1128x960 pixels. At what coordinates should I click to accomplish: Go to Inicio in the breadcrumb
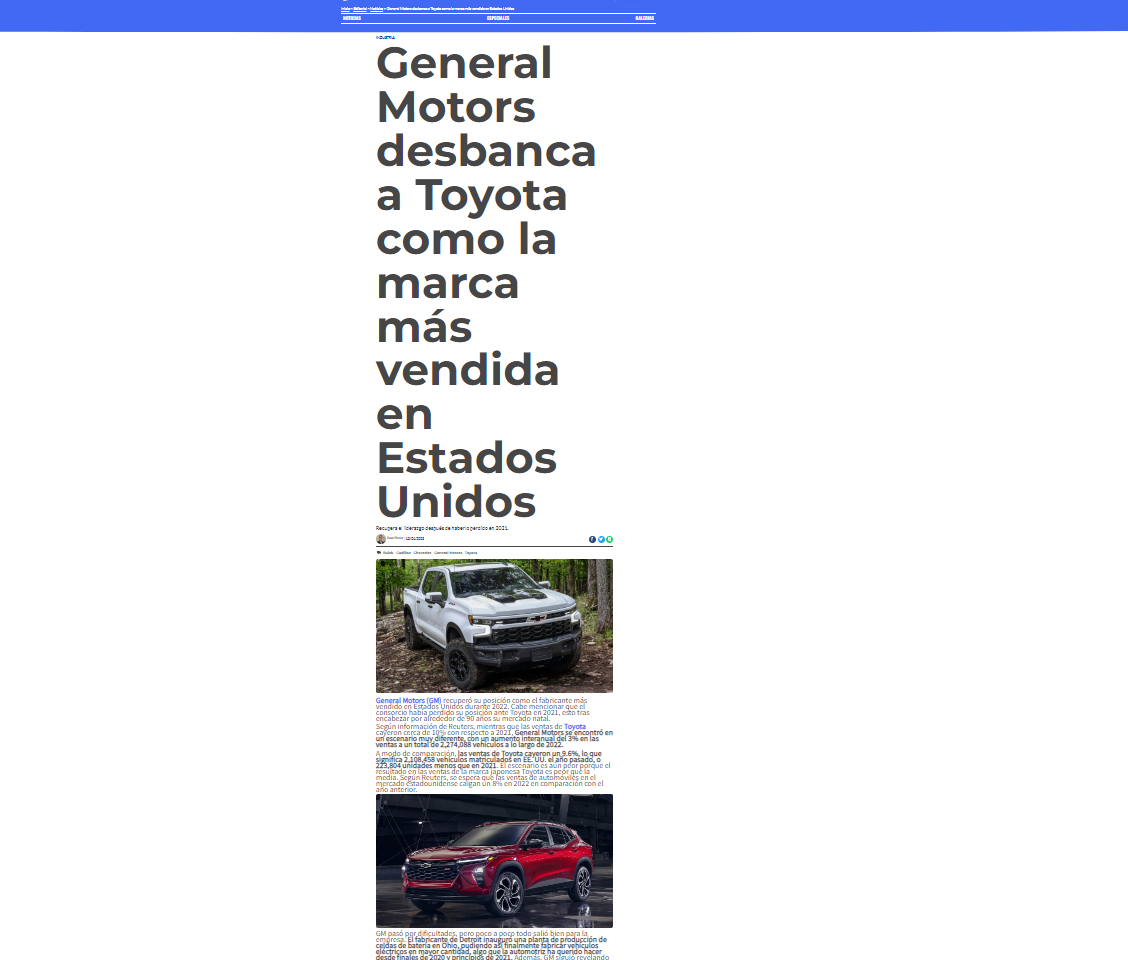click(x=345, y=9)
